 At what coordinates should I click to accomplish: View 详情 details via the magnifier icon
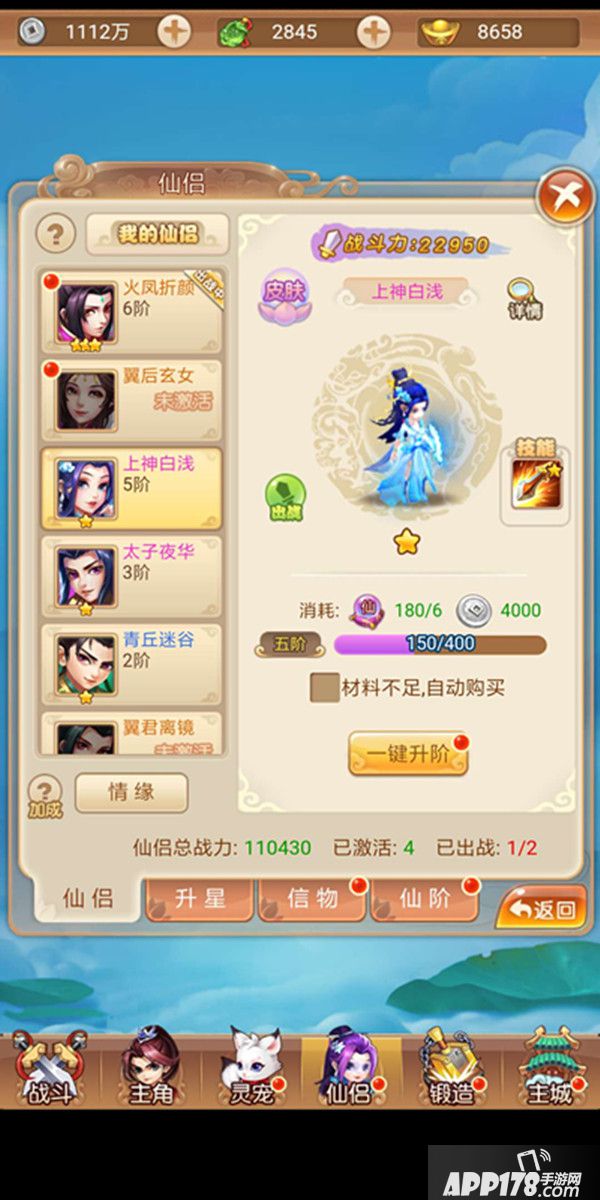pyautogui.click(x=524, y=298)
